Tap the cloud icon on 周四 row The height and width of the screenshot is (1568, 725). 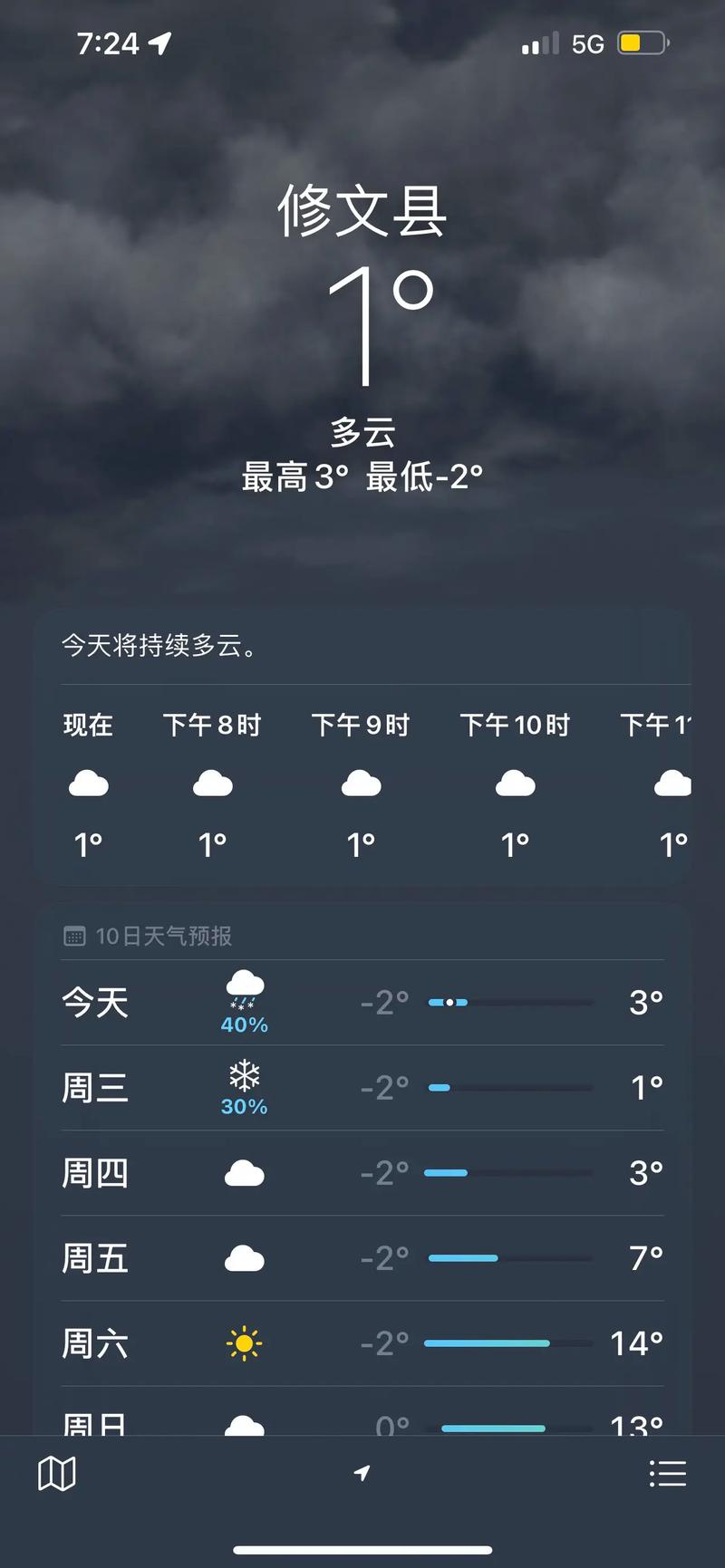pos(243,1172)
